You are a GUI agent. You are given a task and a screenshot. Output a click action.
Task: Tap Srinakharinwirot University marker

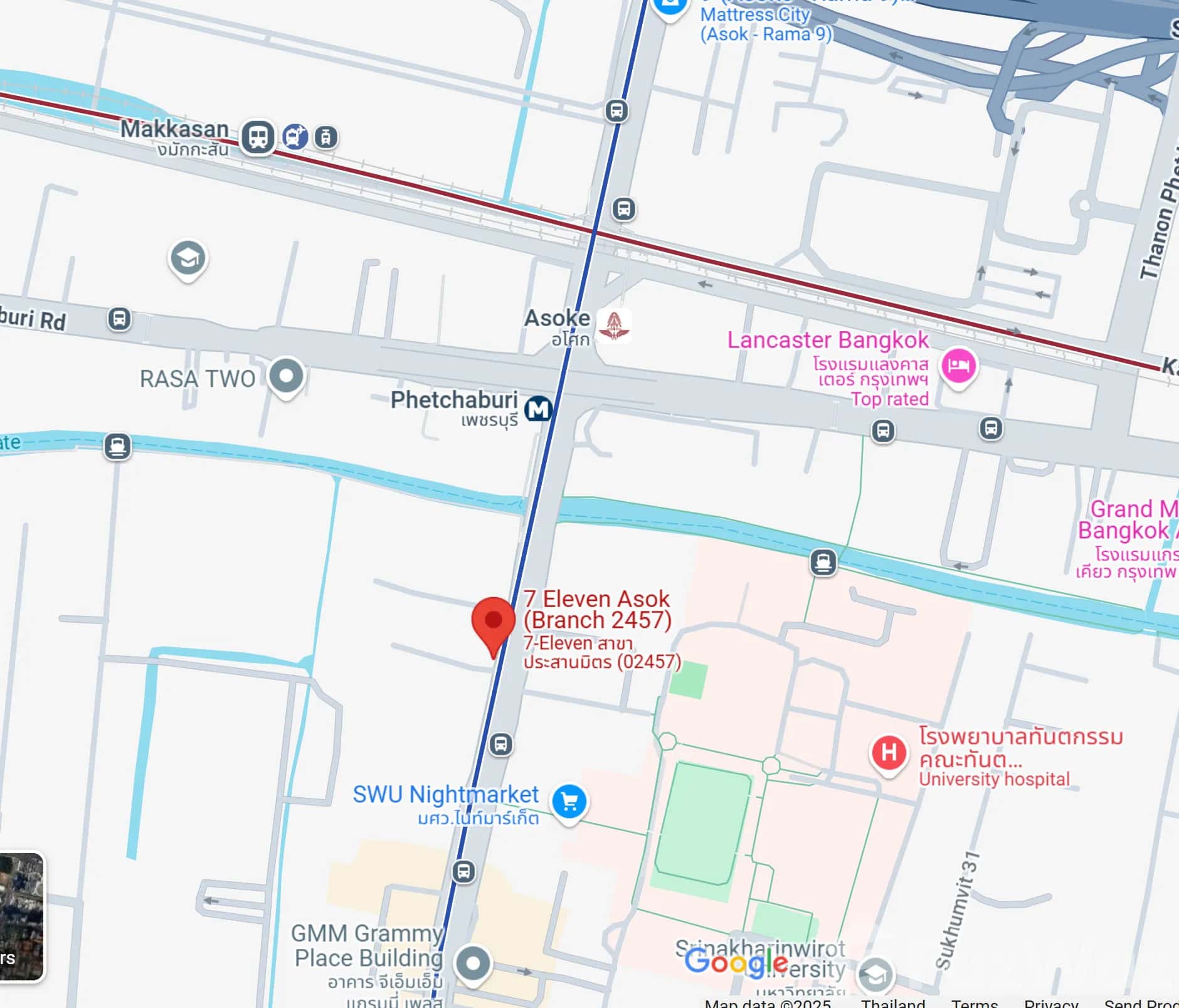pyautogui.click(x=875, y=974)
